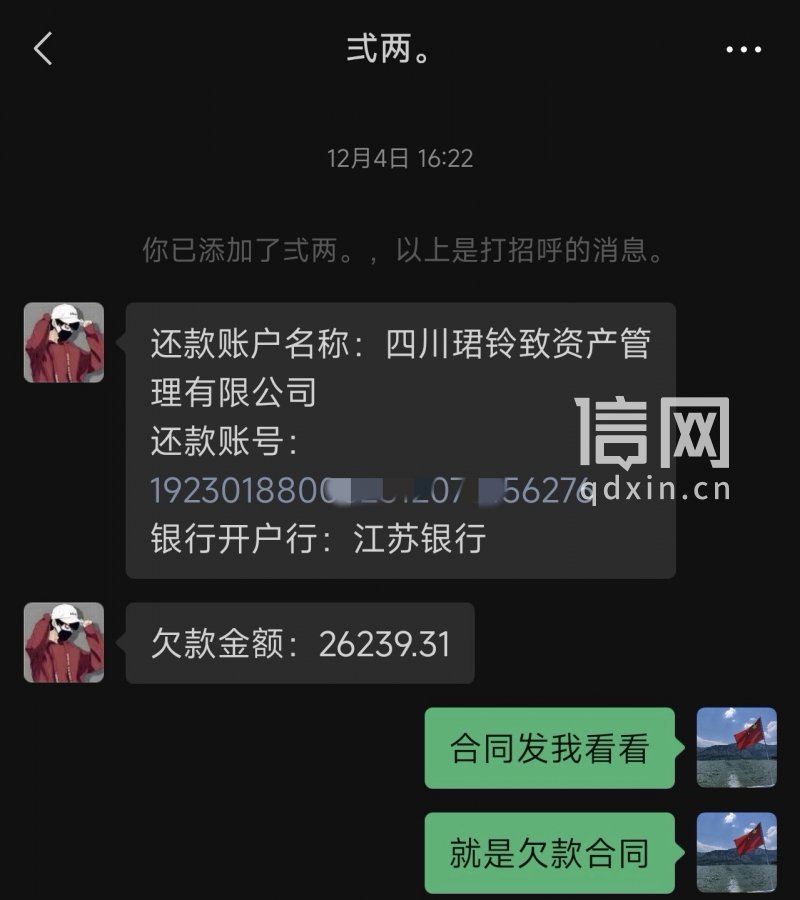Go back from the chat
The height and width of the screenshot is (900, 800).
click(42, 48)
